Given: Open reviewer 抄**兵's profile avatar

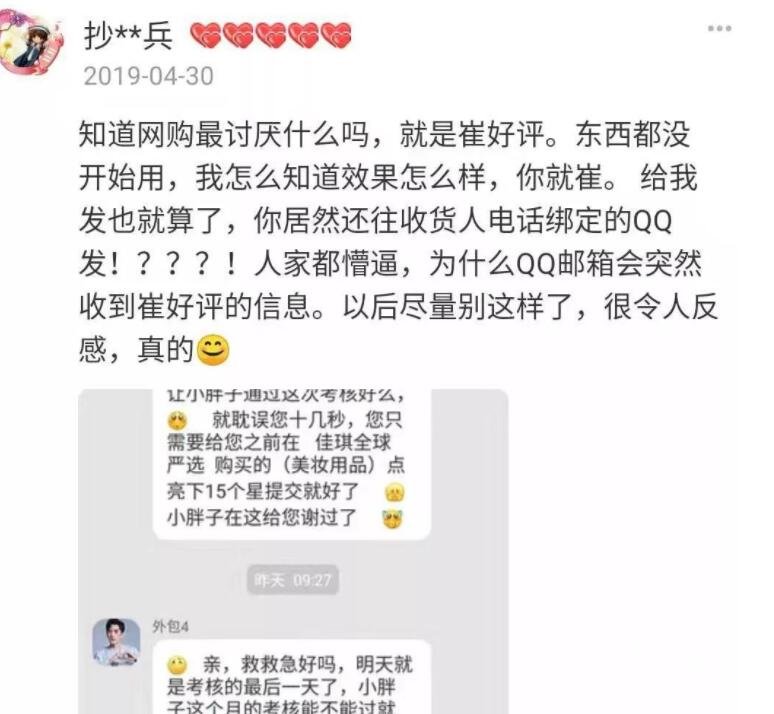Looking at the screenshot, I should [36, 46].
